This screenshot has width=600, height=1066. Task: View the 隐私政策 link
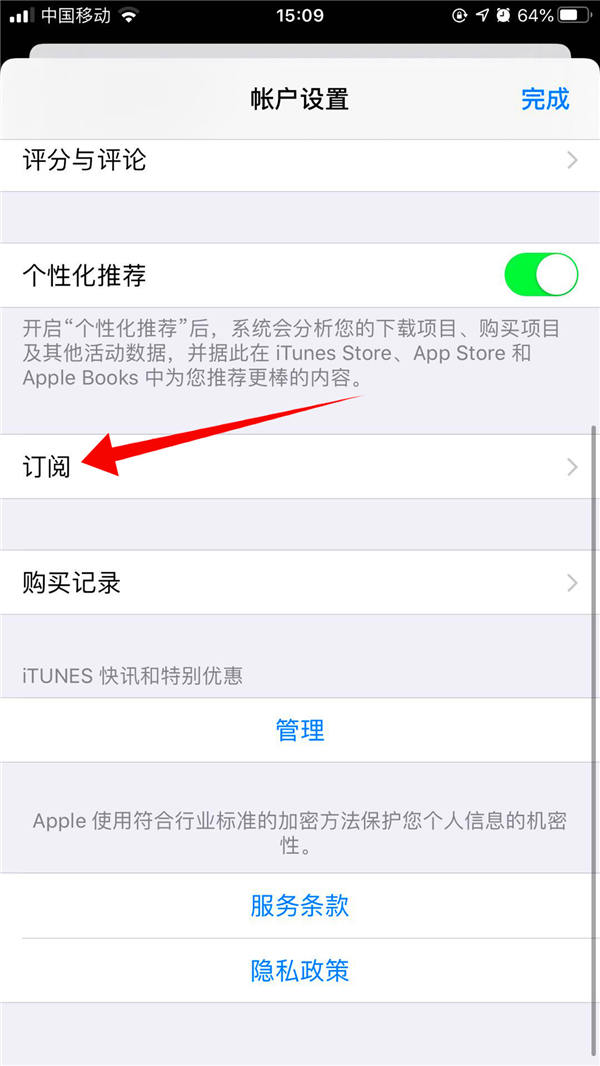click(300, 970)
